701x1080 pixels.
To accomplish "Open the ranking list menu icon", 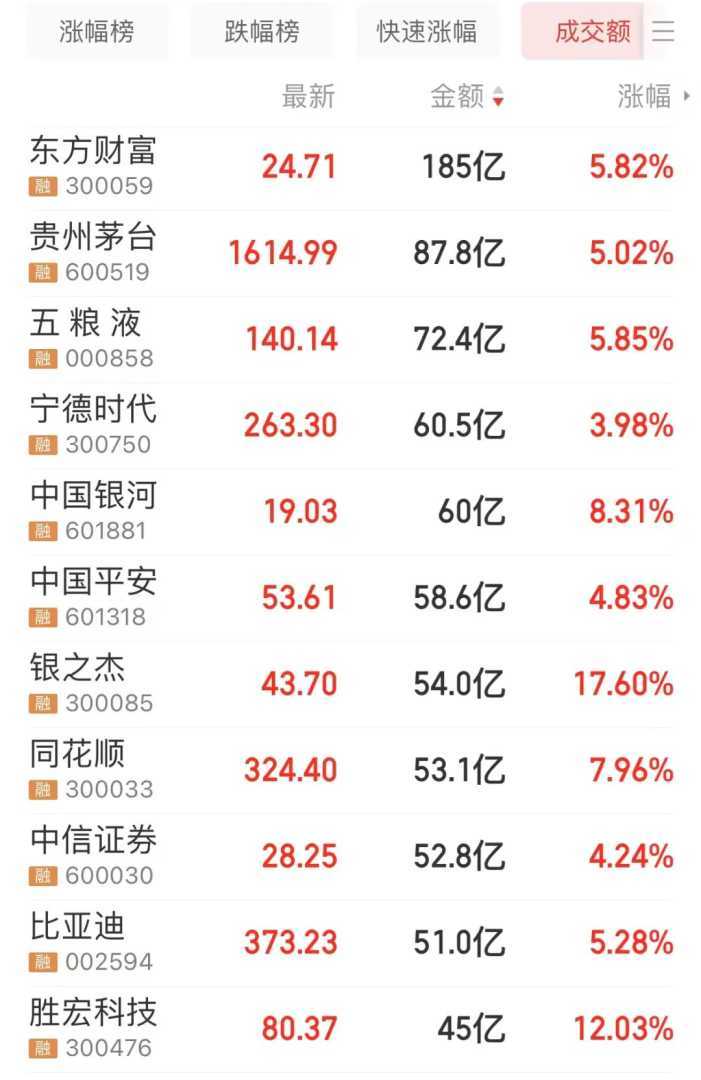I will click(x=663, y=32).
